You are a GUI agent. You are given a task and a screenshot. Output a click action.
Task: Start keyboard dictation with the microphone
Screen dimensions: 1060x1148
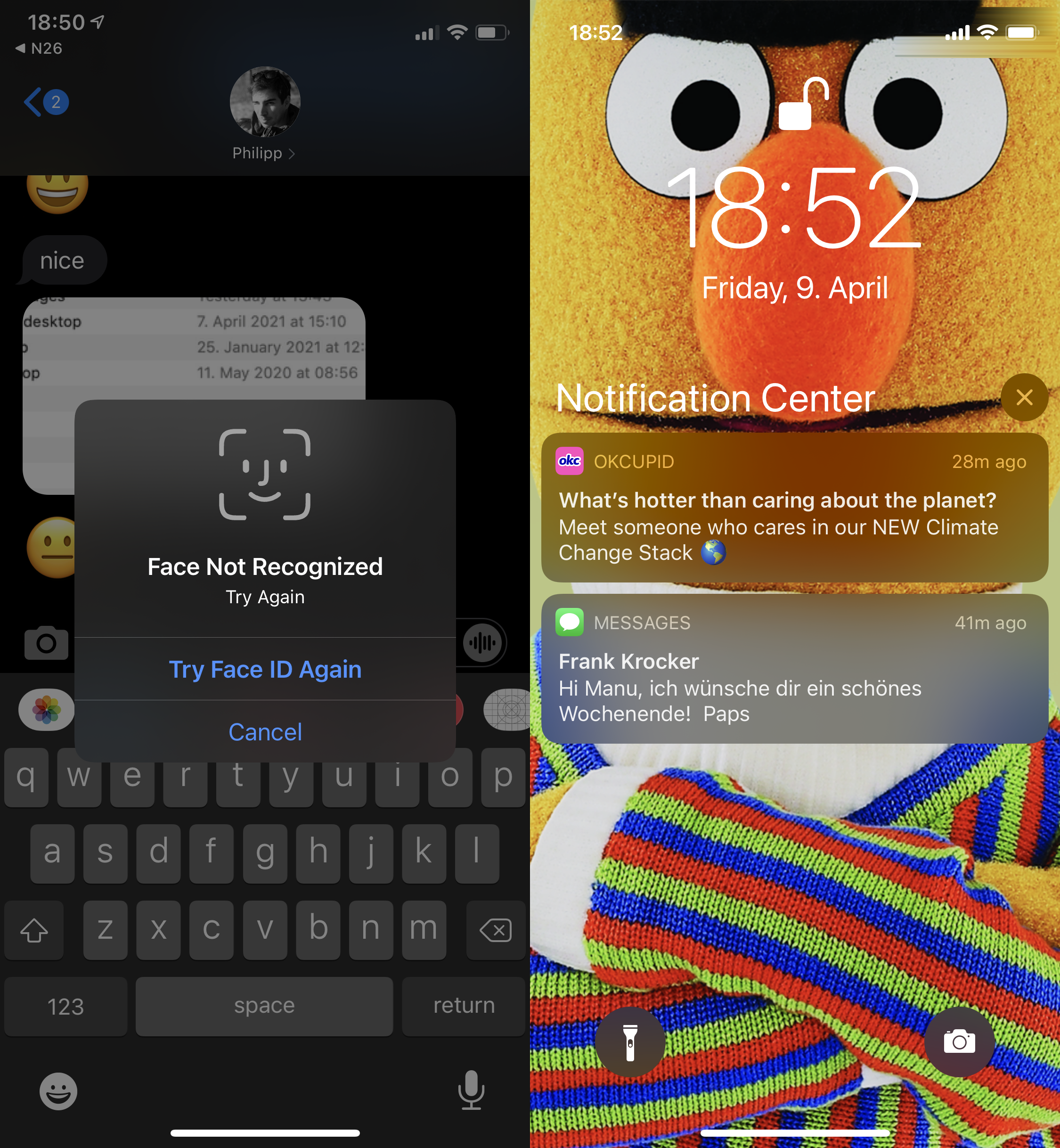pyautogui.click(x=471, y=1090)
